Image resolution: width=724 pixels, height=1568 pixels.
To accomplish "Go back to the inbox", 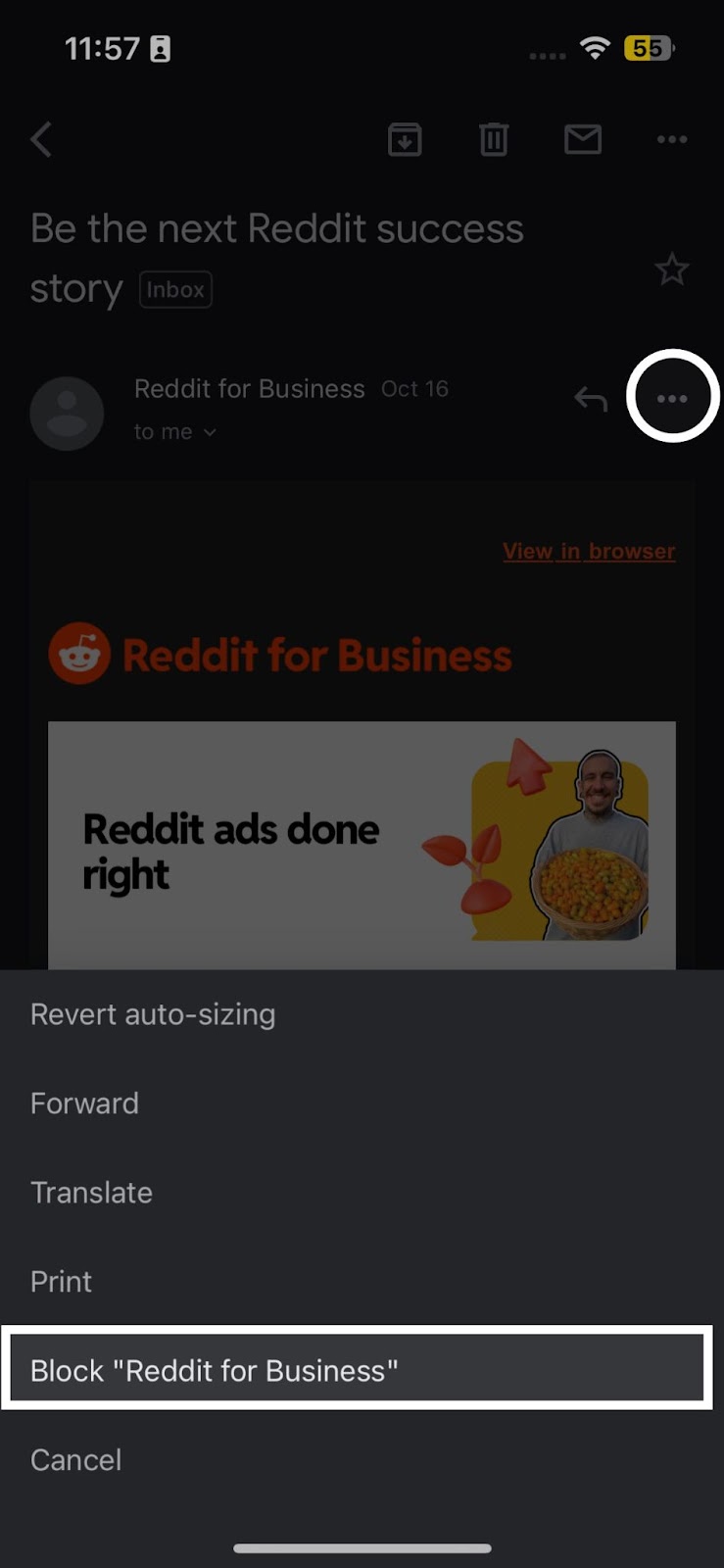I will pyautogui.click(x=41, y=139).
